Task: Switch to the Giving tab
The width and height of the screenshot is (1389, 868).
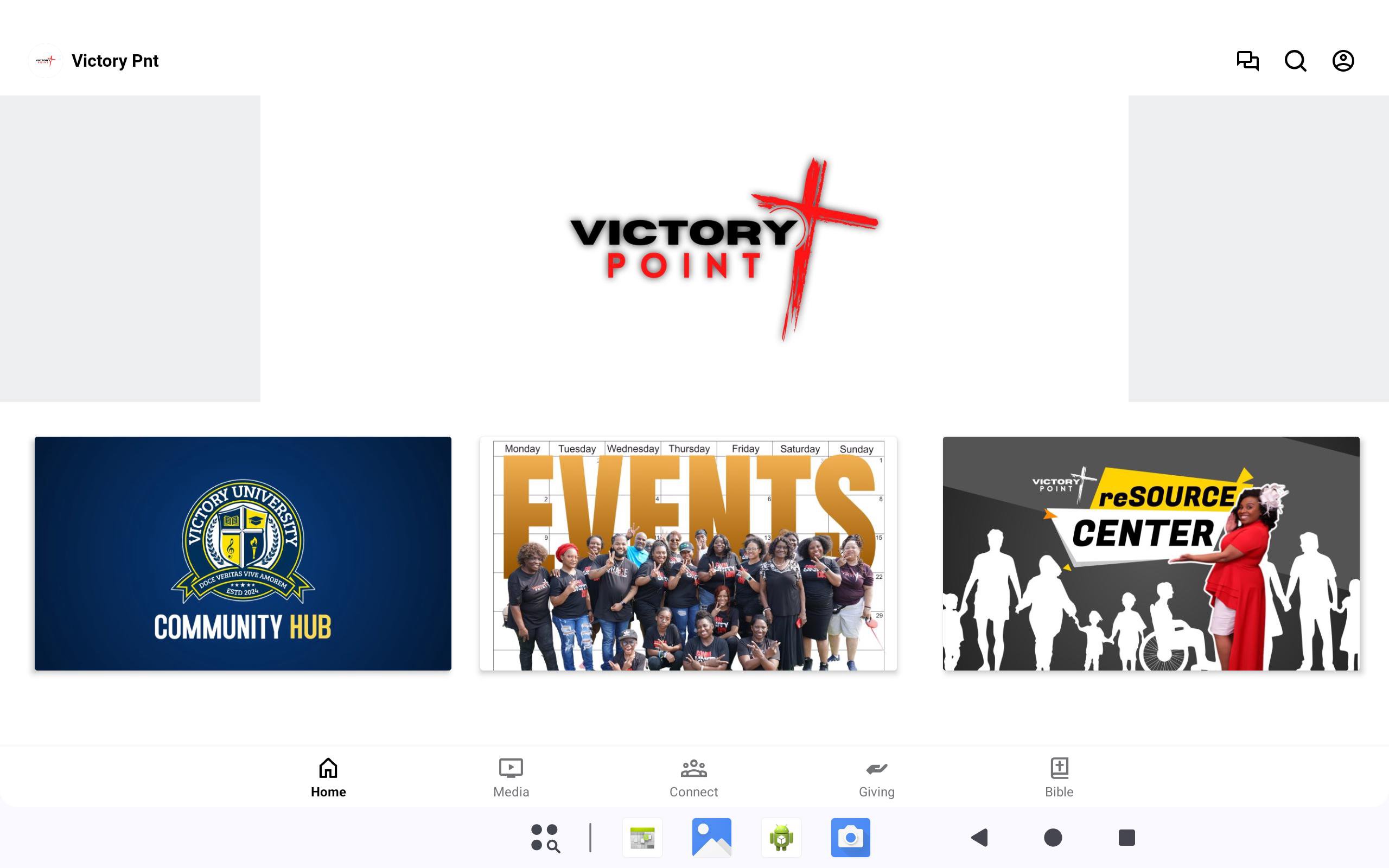Action: (x=876, y=777)
